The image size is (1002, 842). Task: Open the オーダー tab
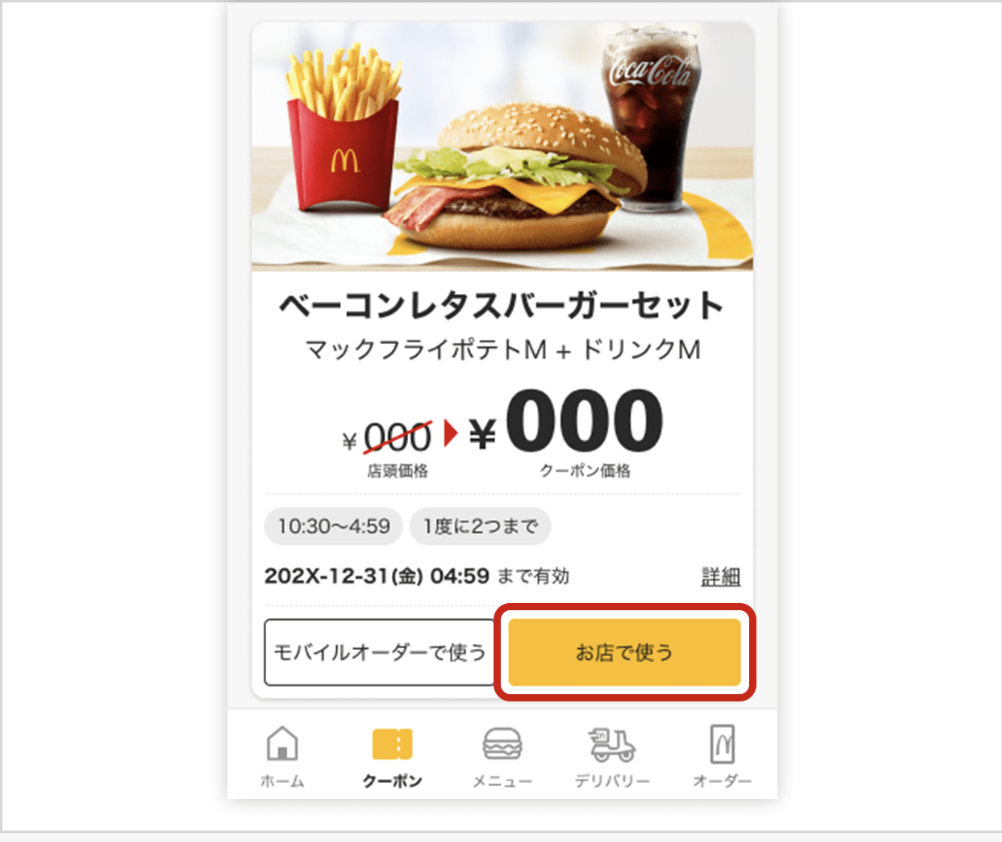click(x=722, y=757)
